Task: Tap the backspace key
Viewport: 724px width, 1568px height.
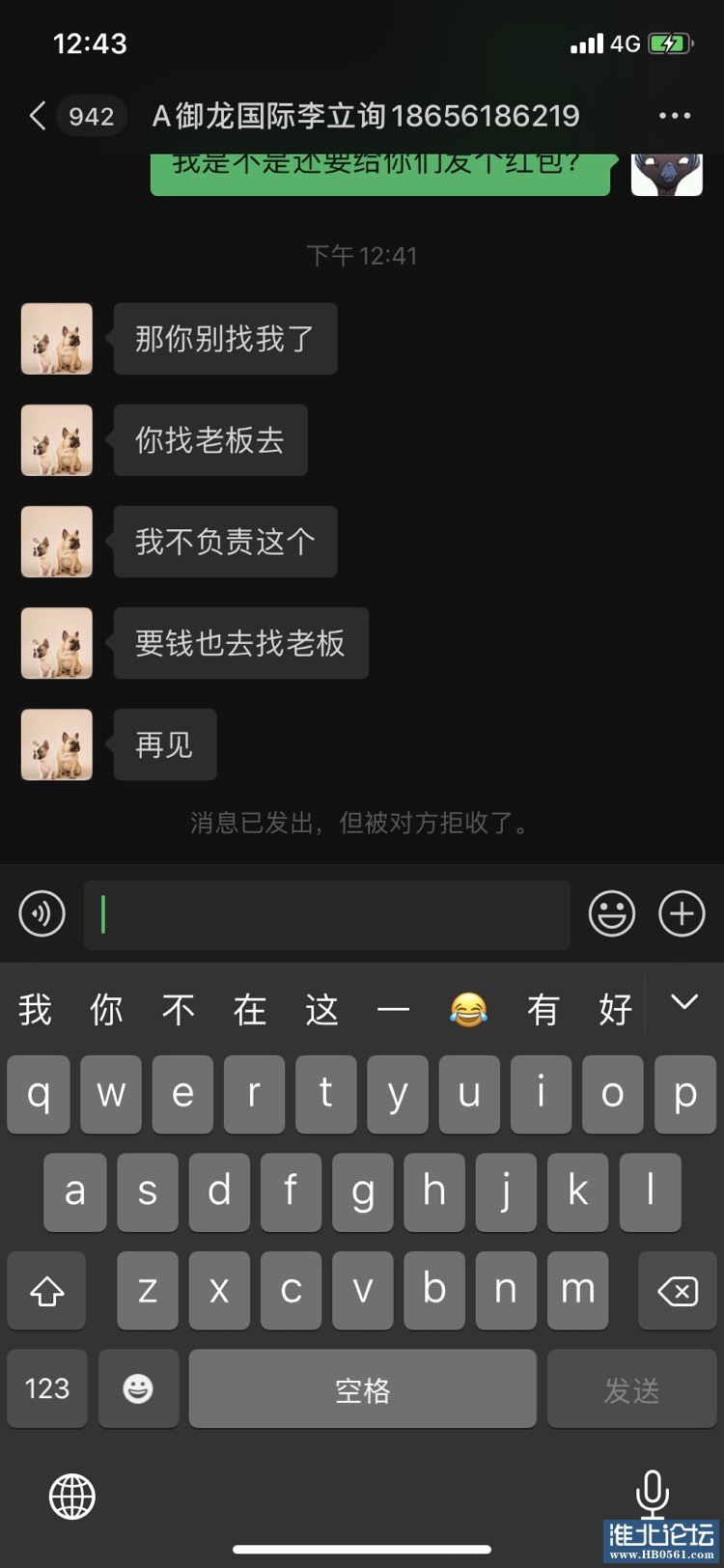Action: point(677,1291)
